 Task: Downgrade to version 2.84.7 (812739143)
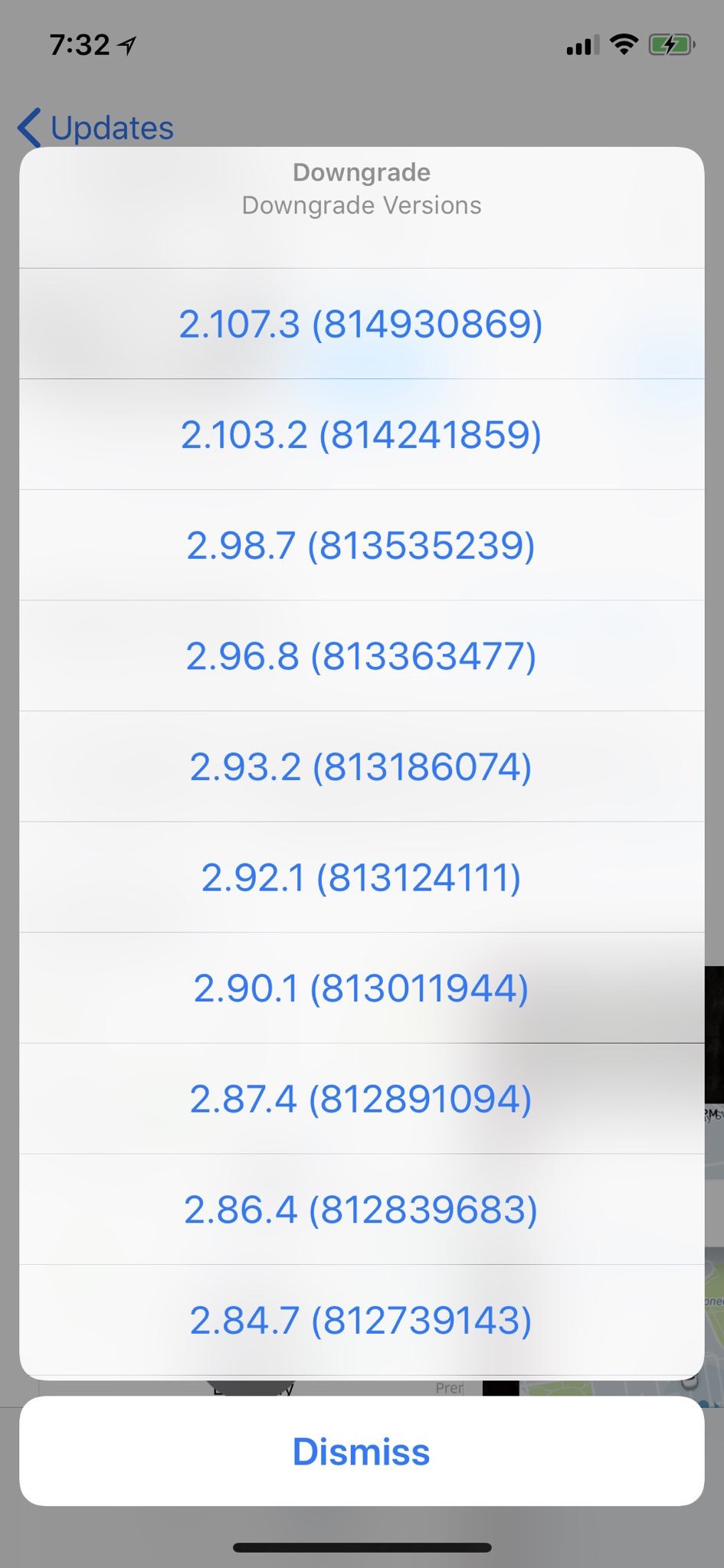(361, 1320)
